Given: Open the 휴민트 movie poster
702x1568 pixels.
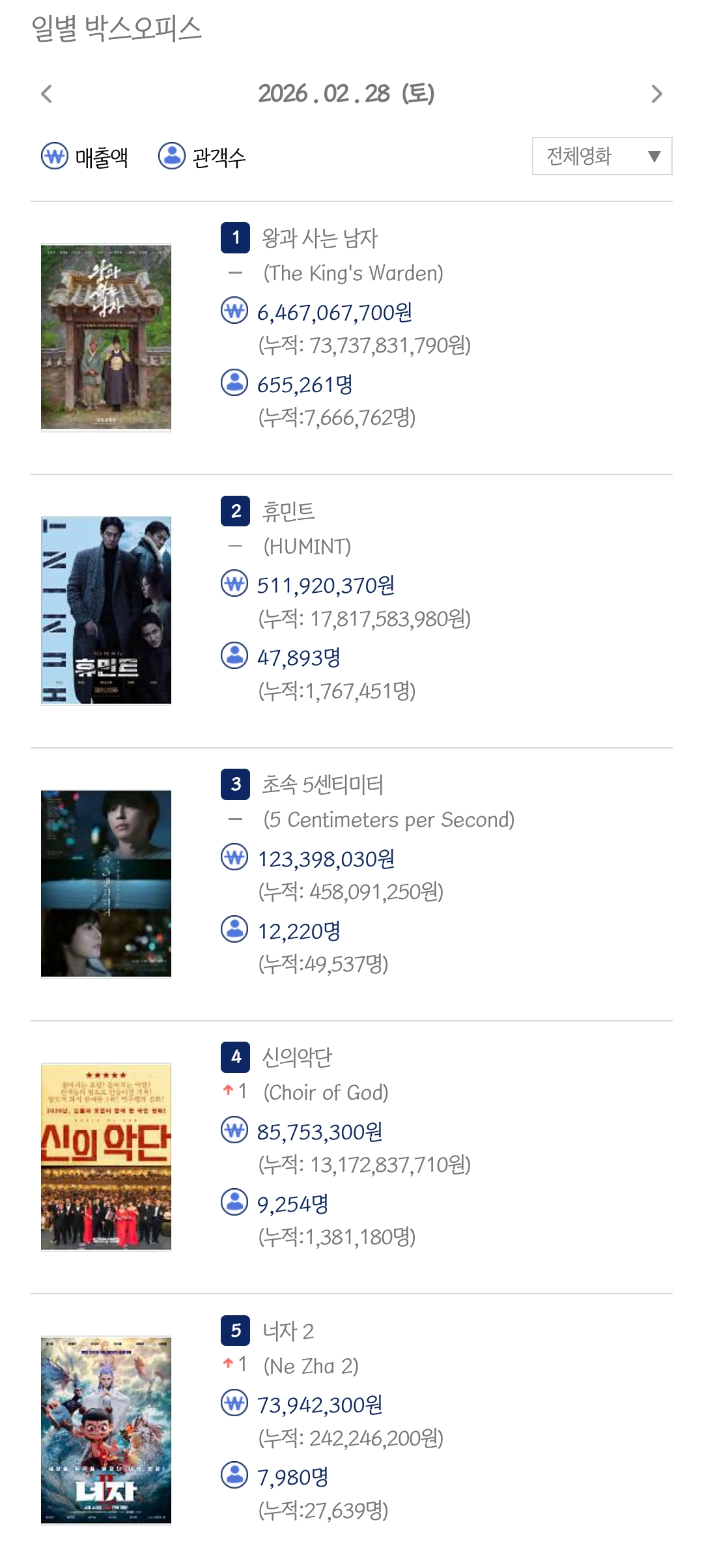Looking at the screenshot, I should (x=106, y=610).
